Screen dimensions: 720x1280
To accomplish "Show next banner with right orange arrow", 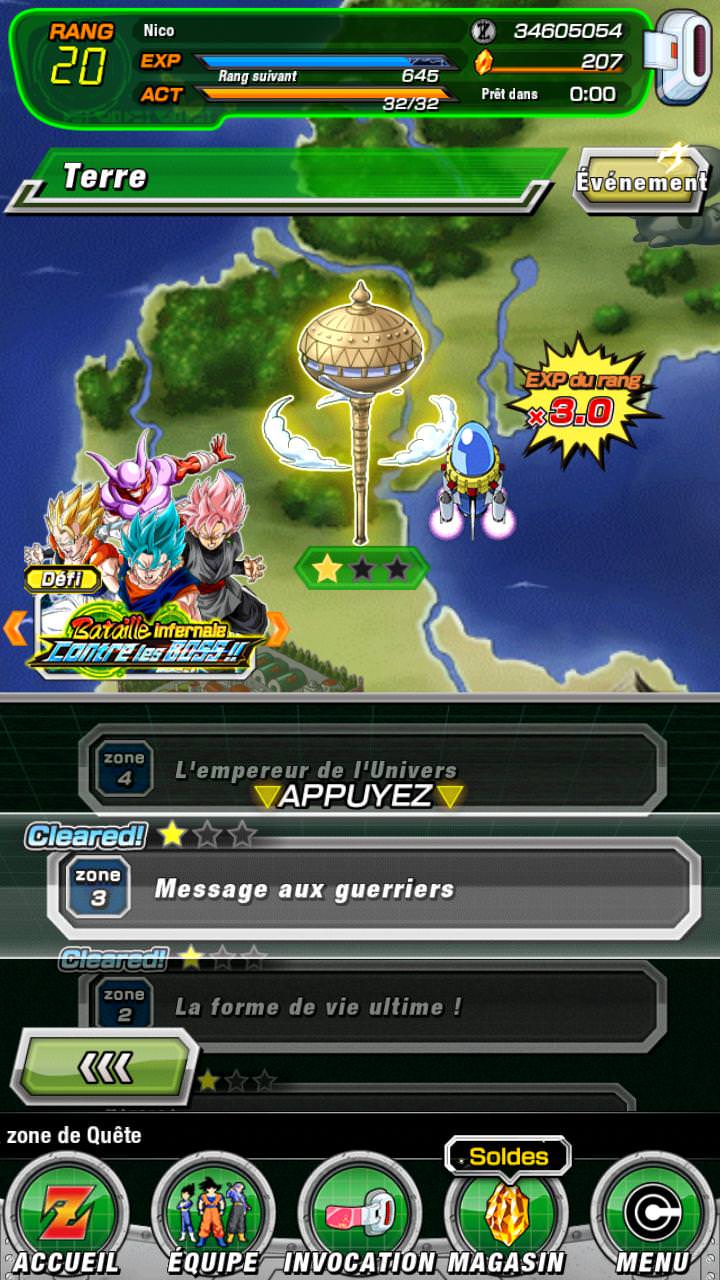I will pos(279,628).
